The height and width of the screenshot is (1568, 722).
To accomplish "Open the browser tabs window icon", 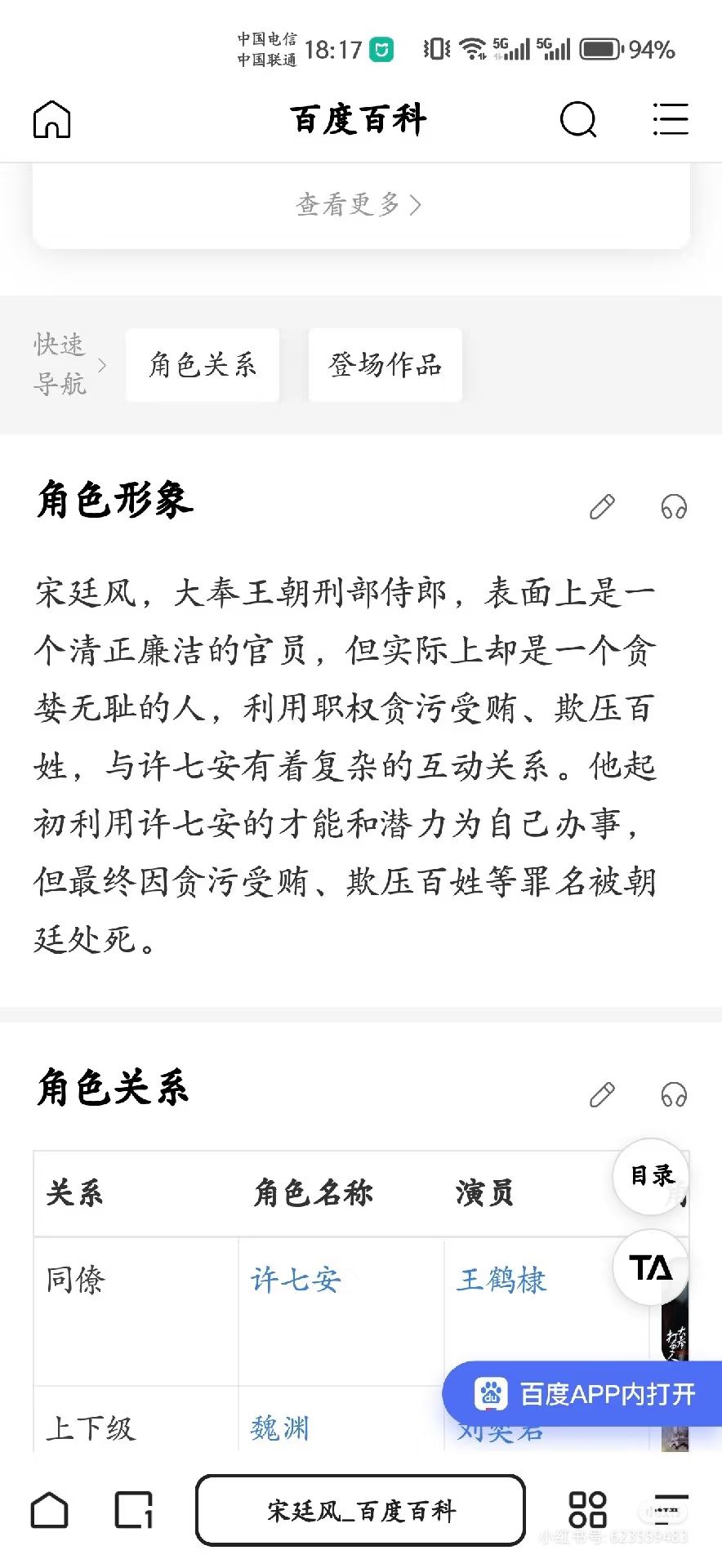I will coord(134,1510).
